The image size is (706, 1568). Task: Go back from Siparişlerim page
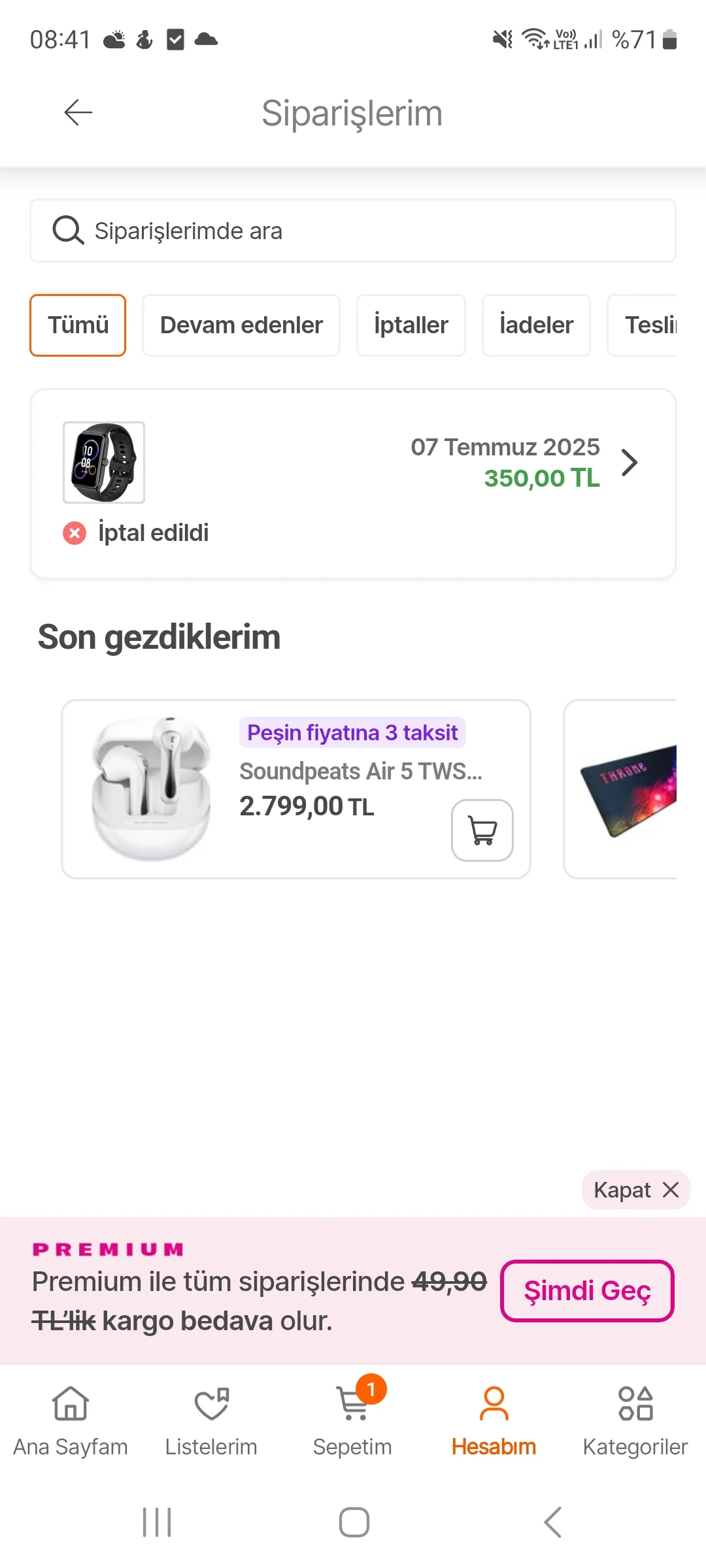(78, 113)
